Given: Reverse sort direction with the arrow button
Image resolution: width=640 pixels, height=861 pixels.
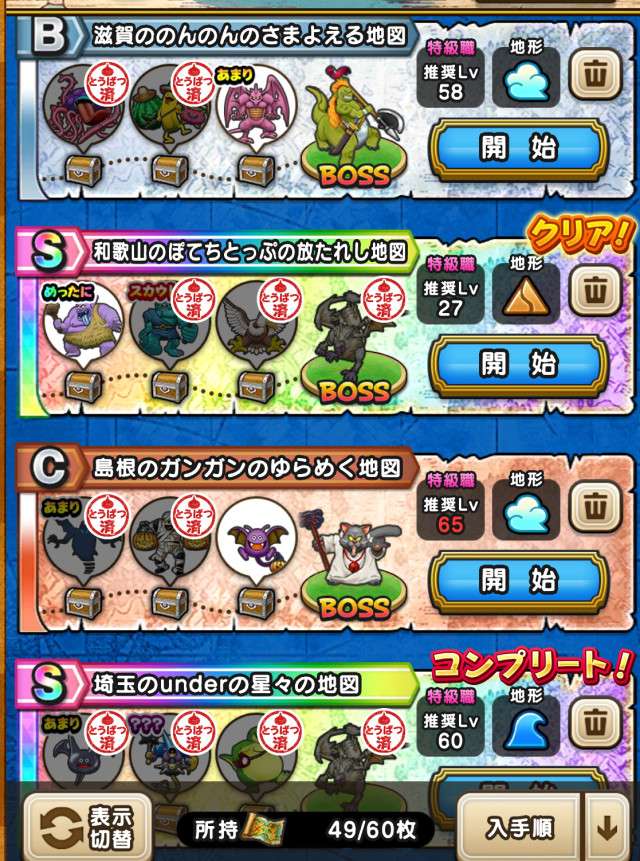Looking at the screenshot, I should coord(608,828).
